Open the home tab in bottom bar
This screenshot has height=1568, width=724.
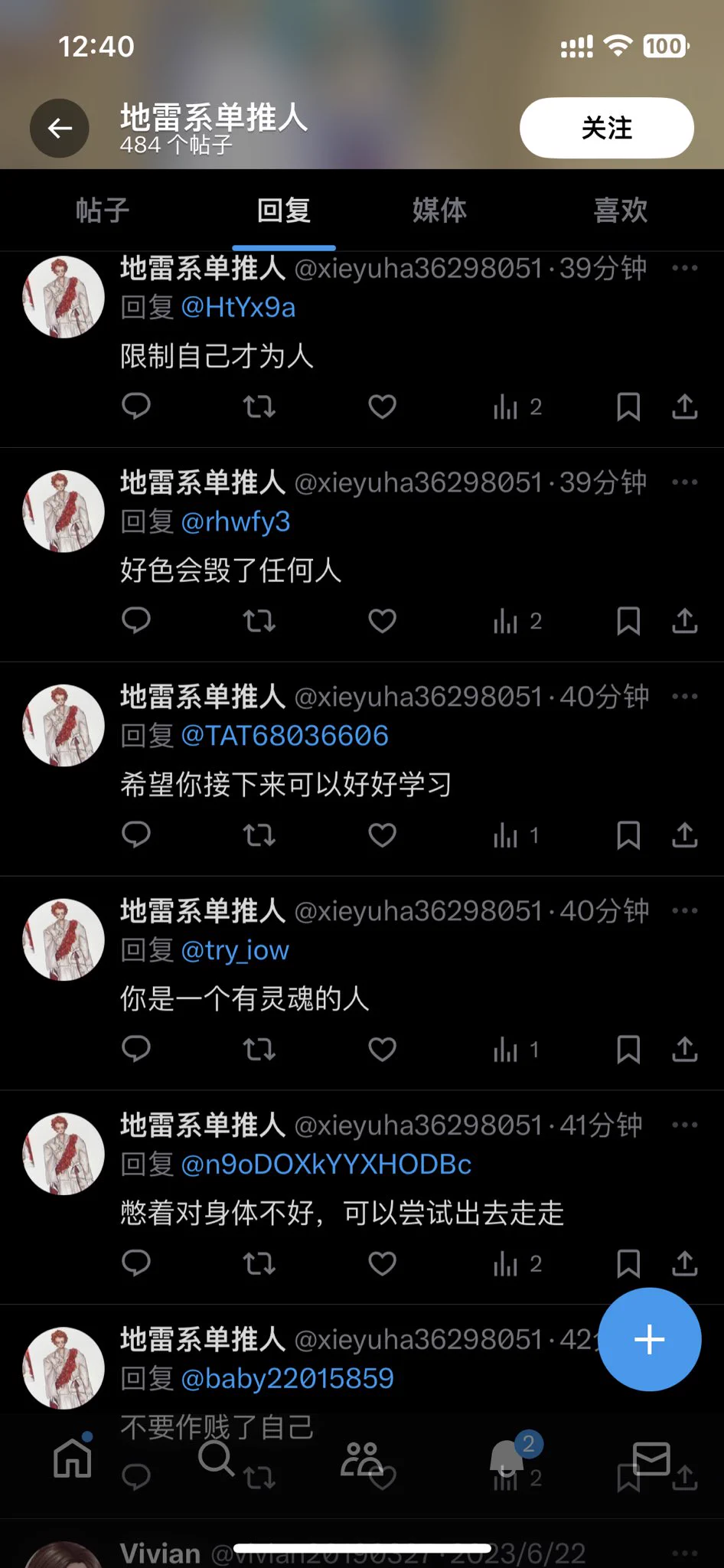(x=73, y=1457)
